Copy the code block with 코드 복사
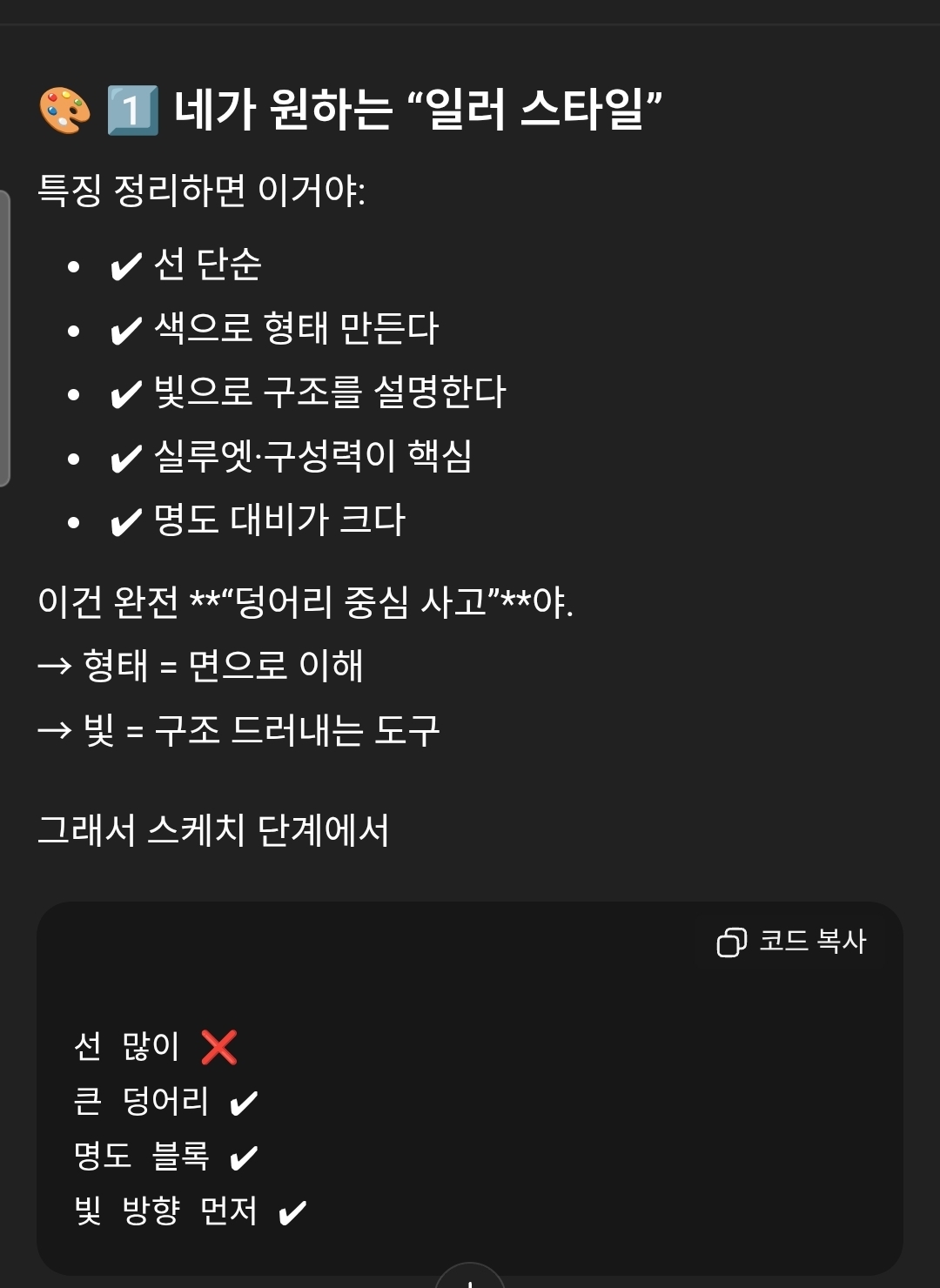 (x=791, y=942)
